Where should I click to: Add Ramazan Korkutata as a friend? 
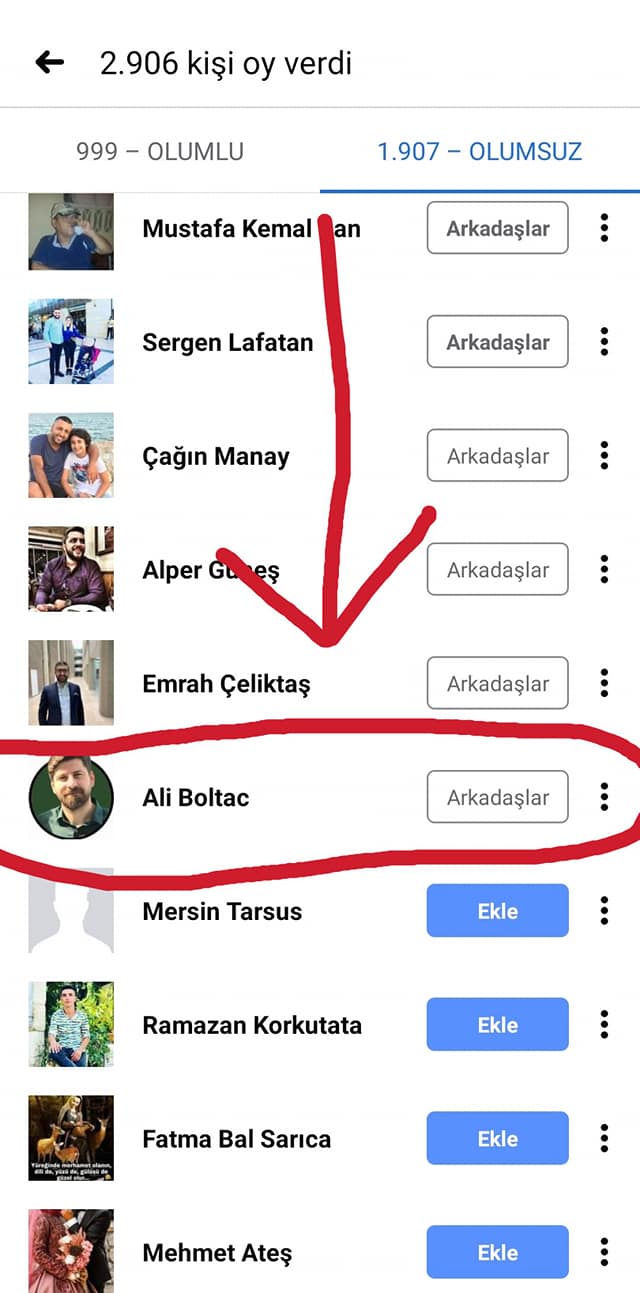pos(497,1025)
